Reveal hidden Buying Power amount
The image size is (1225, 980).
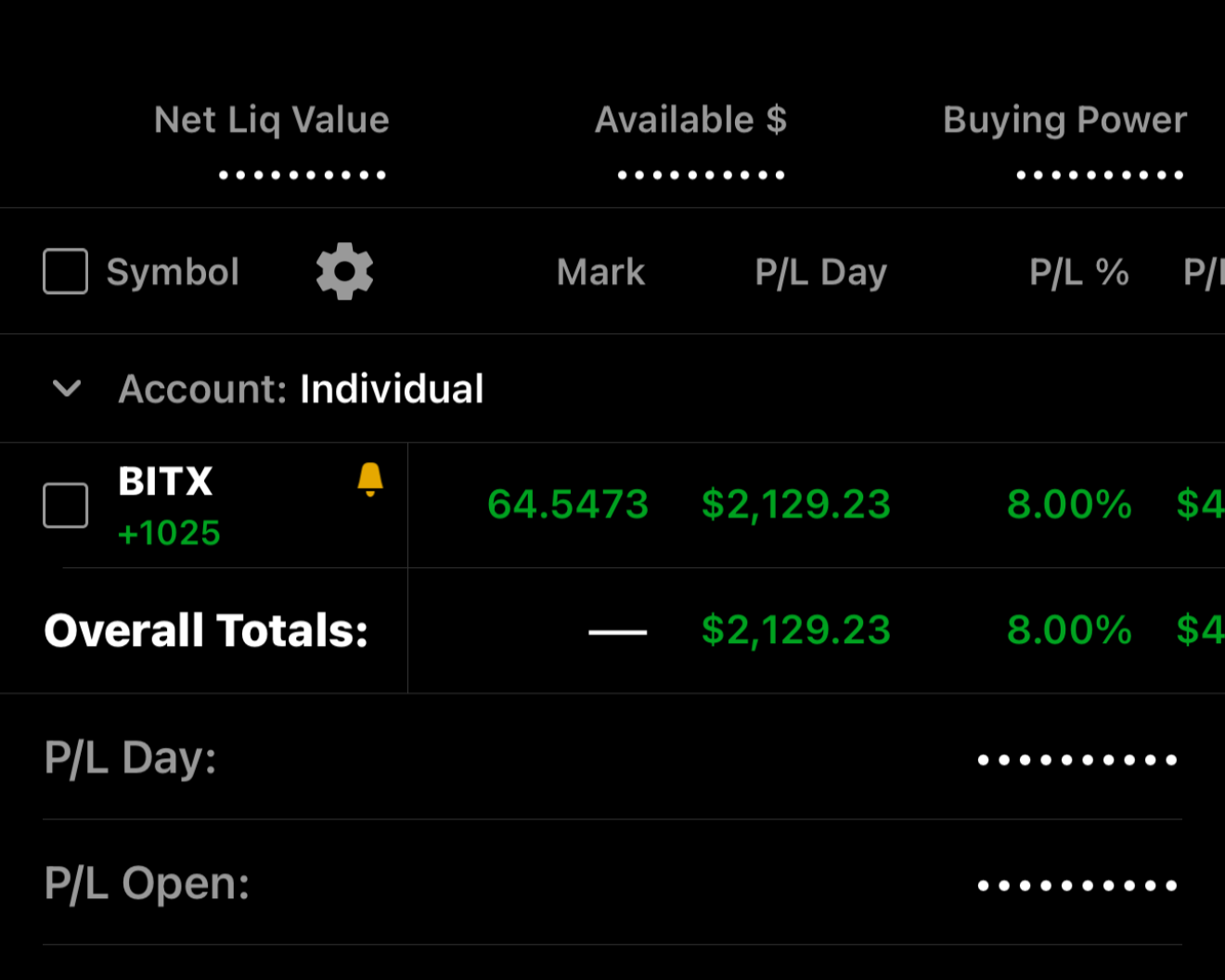point(1100,174)
